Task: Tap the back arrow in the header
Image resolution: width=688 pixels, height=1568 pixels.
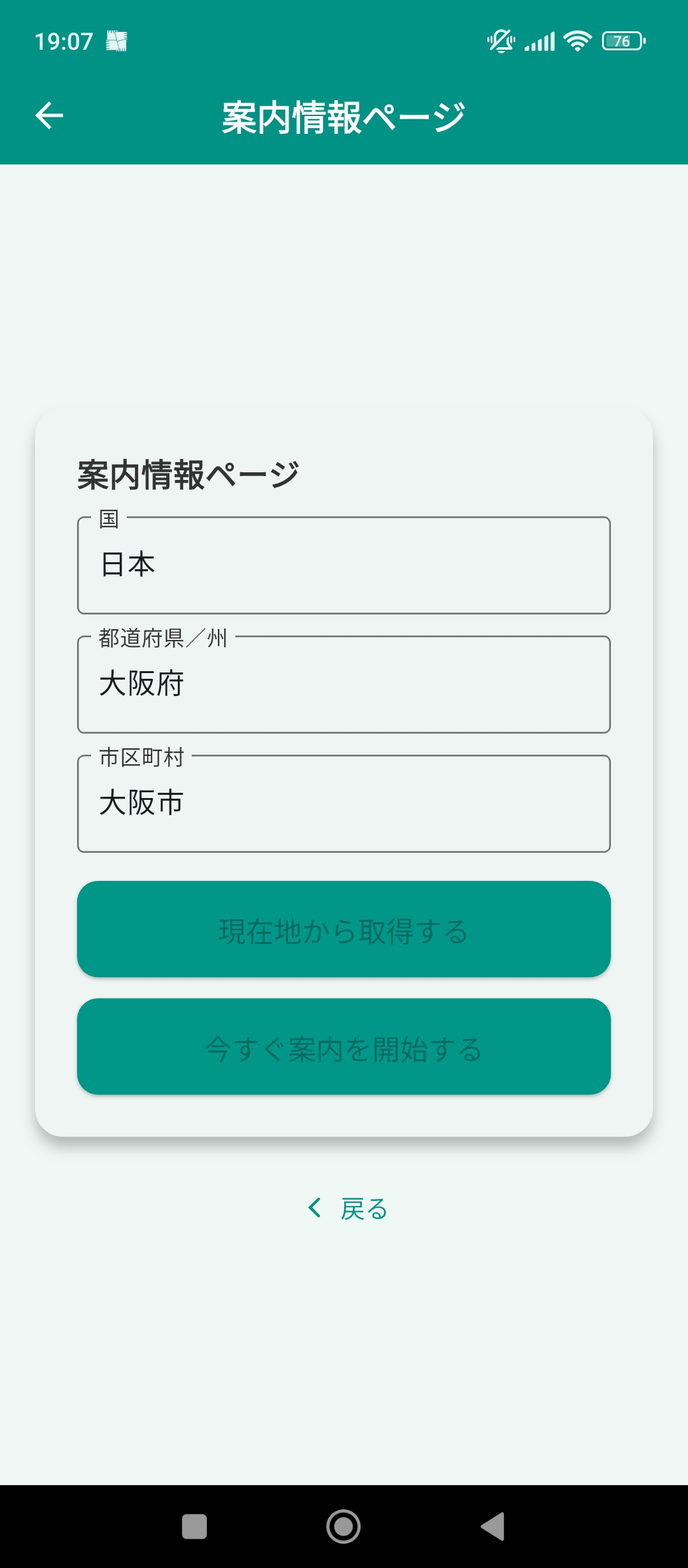Action: click(48, 116)
